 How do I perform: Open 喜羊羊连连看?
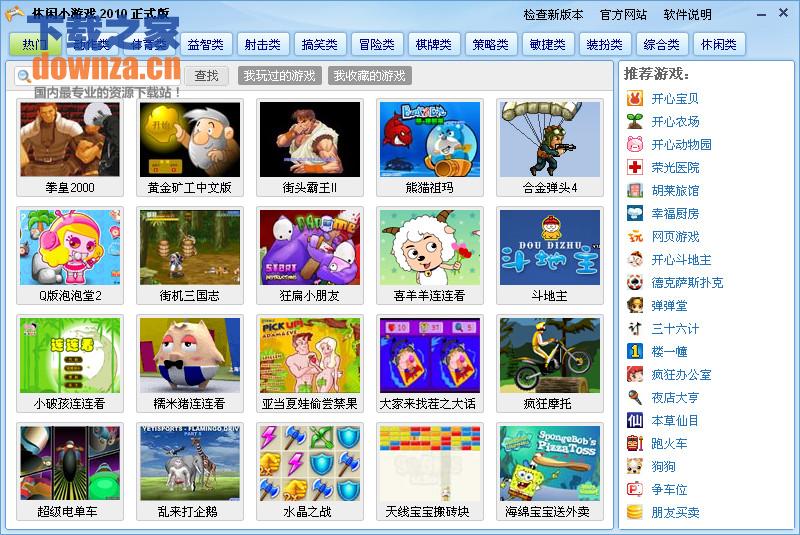429,256
